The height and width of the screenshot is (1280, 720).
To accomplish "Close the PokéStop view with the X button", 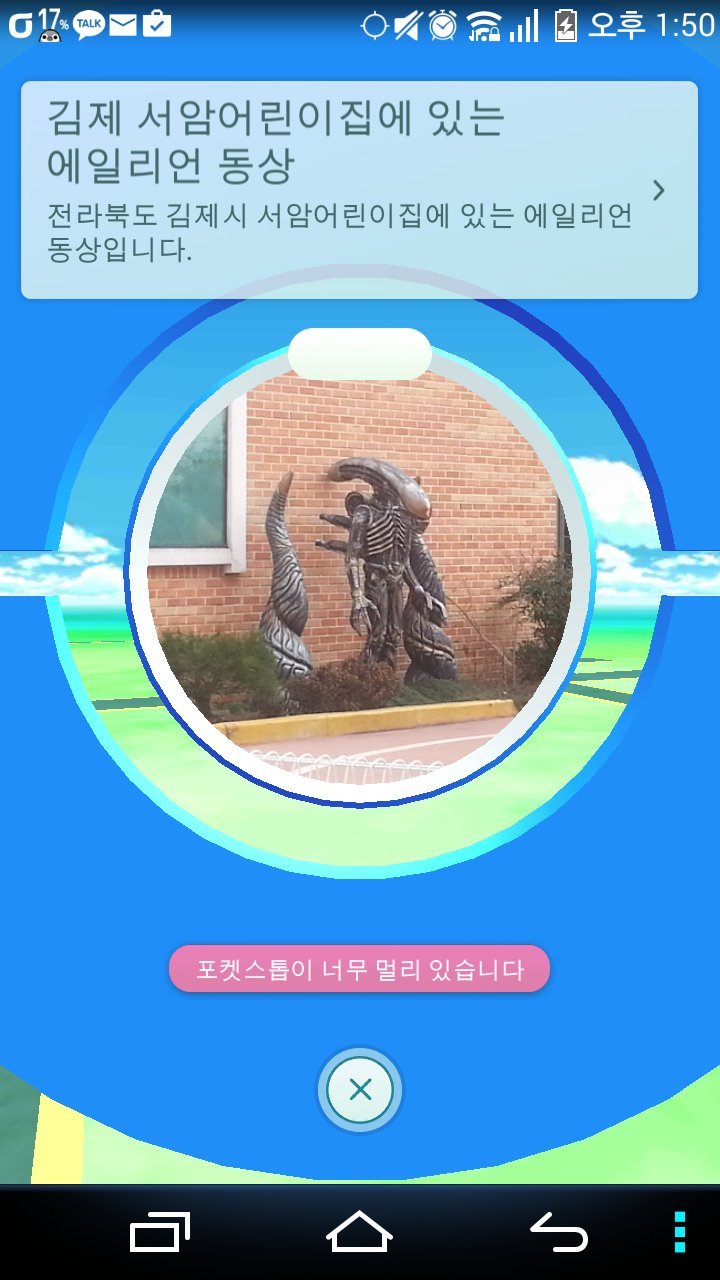I will tap(360, 1090).
